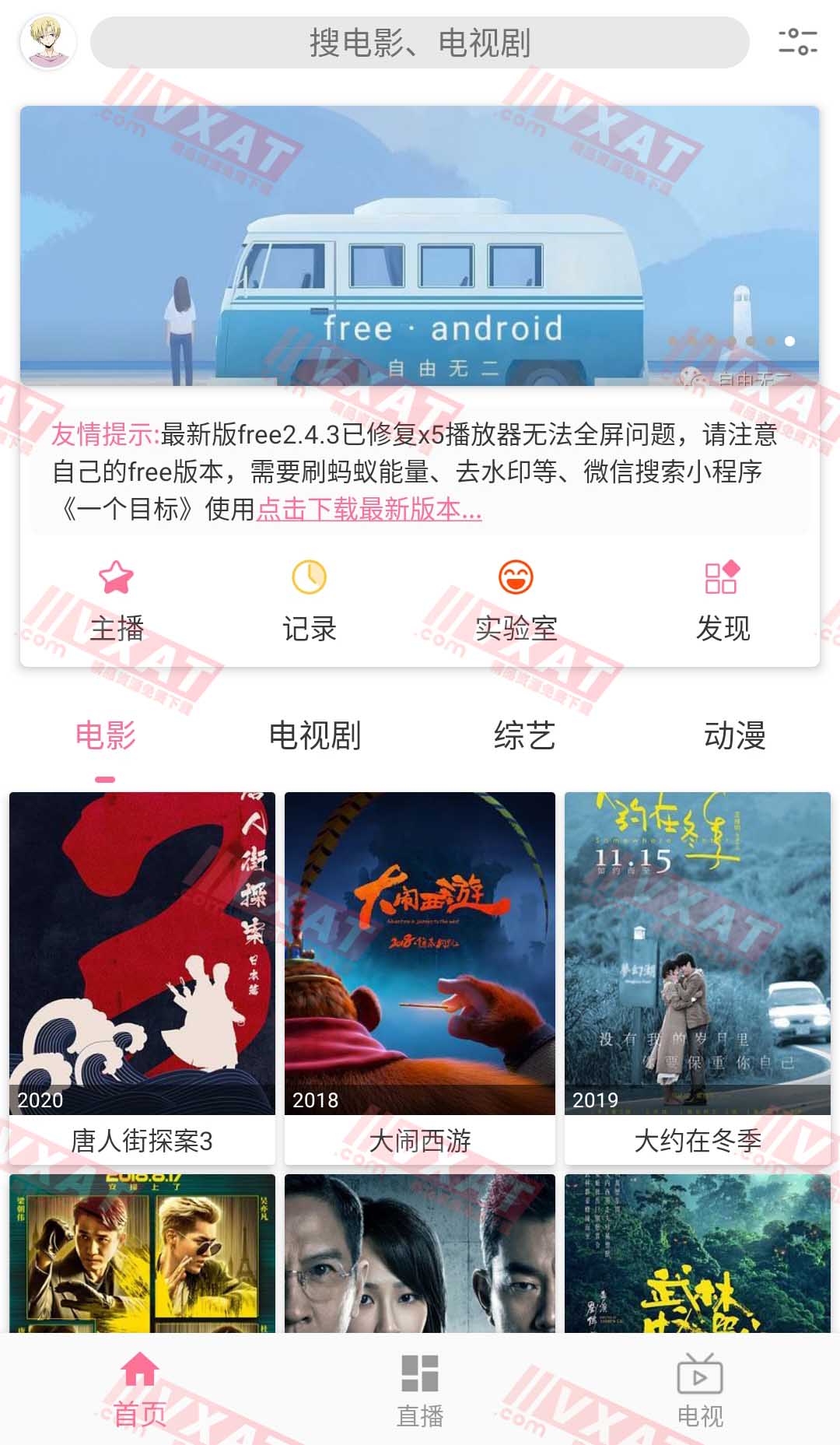
Task: Select the 动漫 anime category tab
Action: pyautogui.click(x=733, y=737)
